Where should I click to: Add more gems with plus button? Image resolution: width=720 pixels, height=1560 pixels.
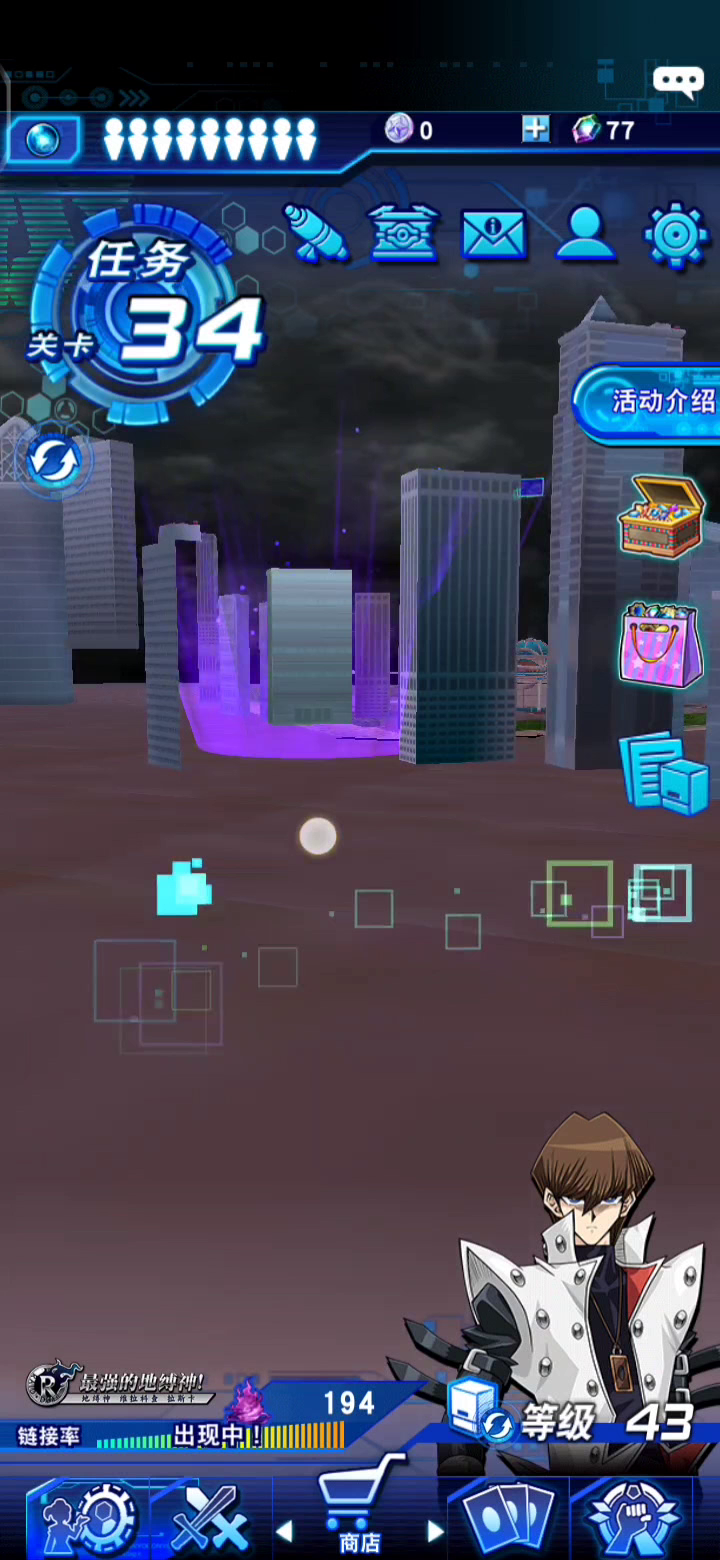[x=535, y=129]
